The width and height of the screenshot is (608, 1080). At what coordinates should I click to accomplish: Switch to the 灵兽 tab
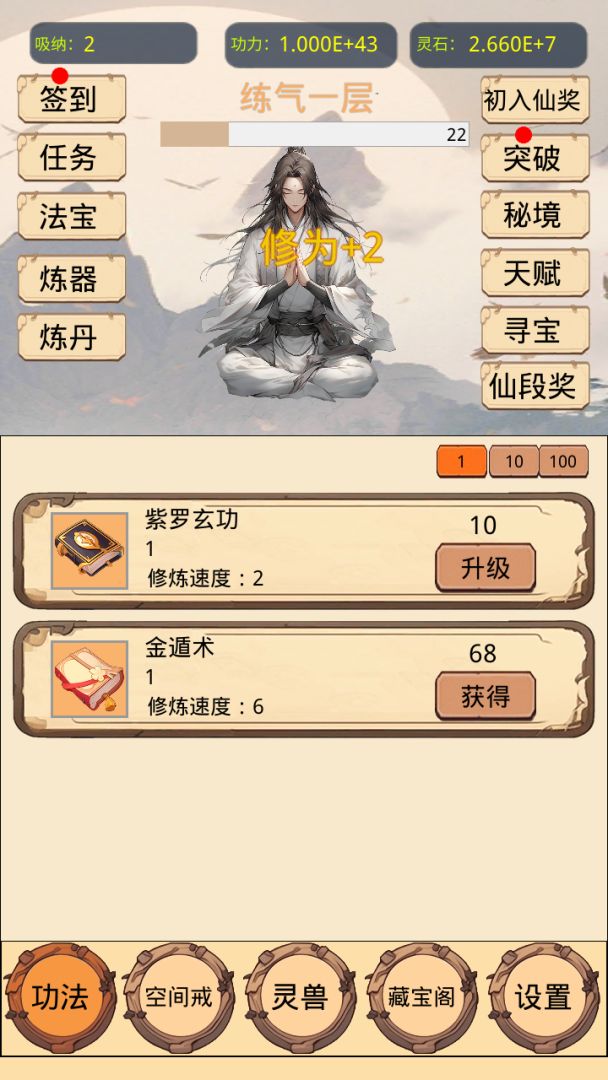(300, 997)
